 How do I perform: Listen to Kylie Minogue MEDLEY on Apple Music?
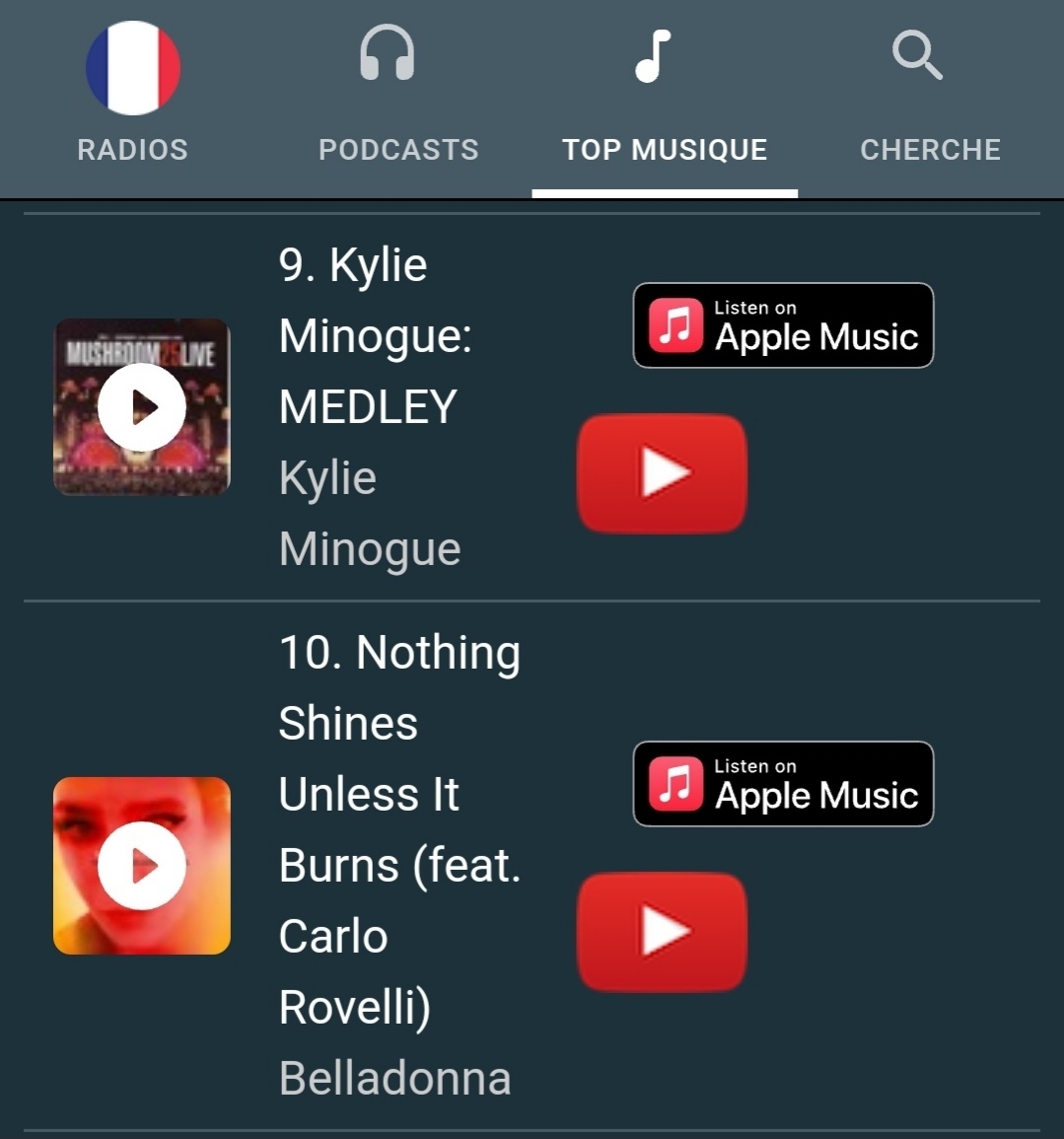click(783, 325)
